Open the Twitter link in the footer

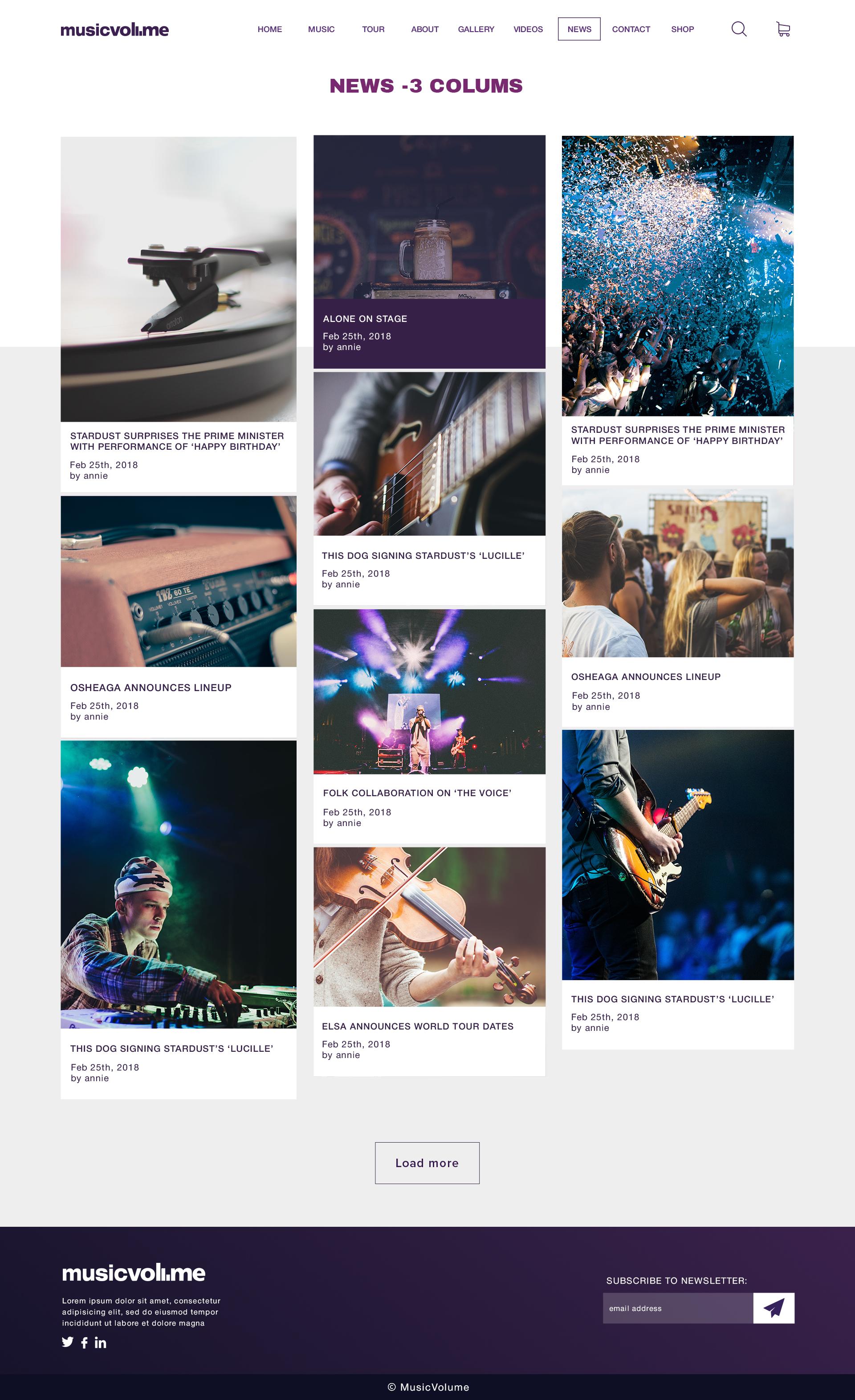pyautogui.click(x=68, y=1342)
